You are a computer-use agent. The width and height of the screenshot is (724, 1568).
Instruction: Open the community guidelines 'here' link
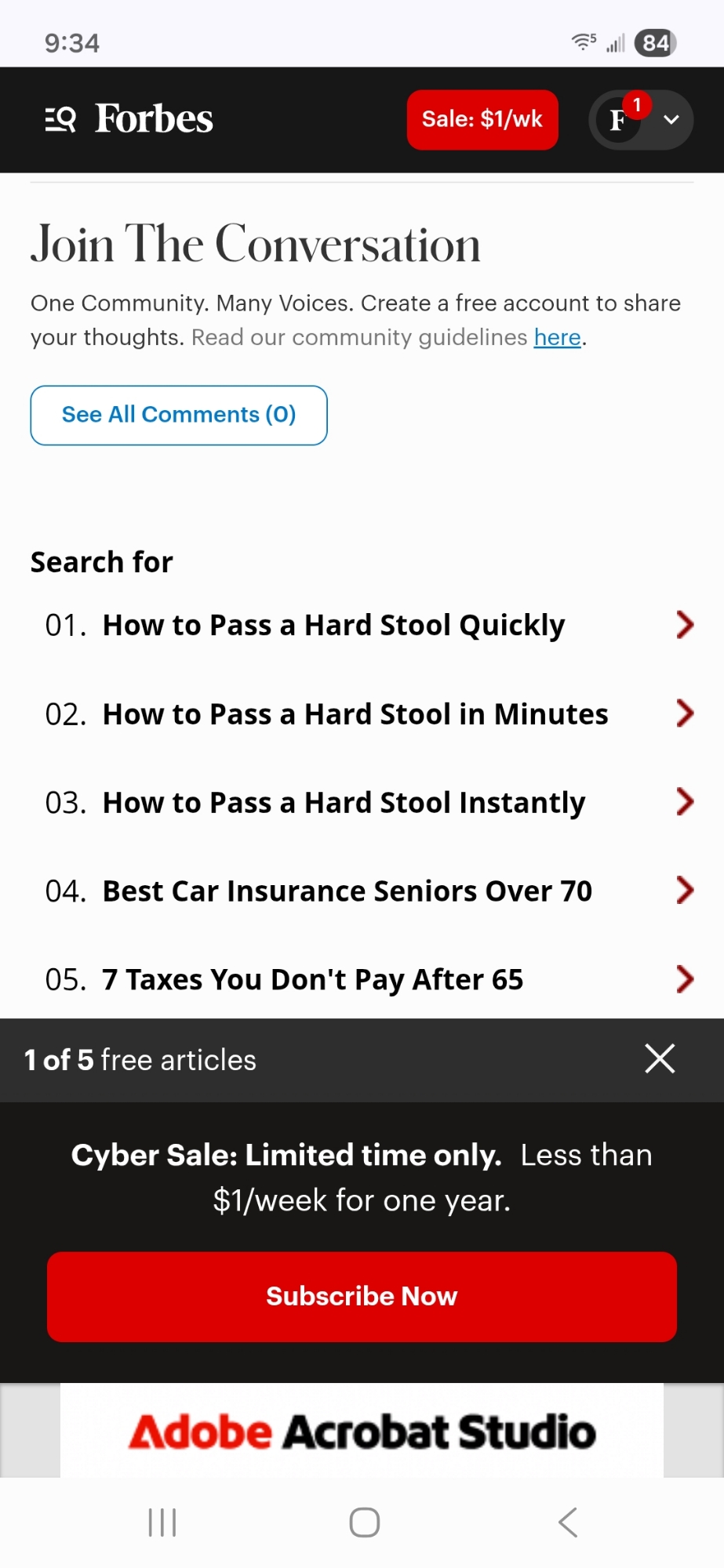557,337
